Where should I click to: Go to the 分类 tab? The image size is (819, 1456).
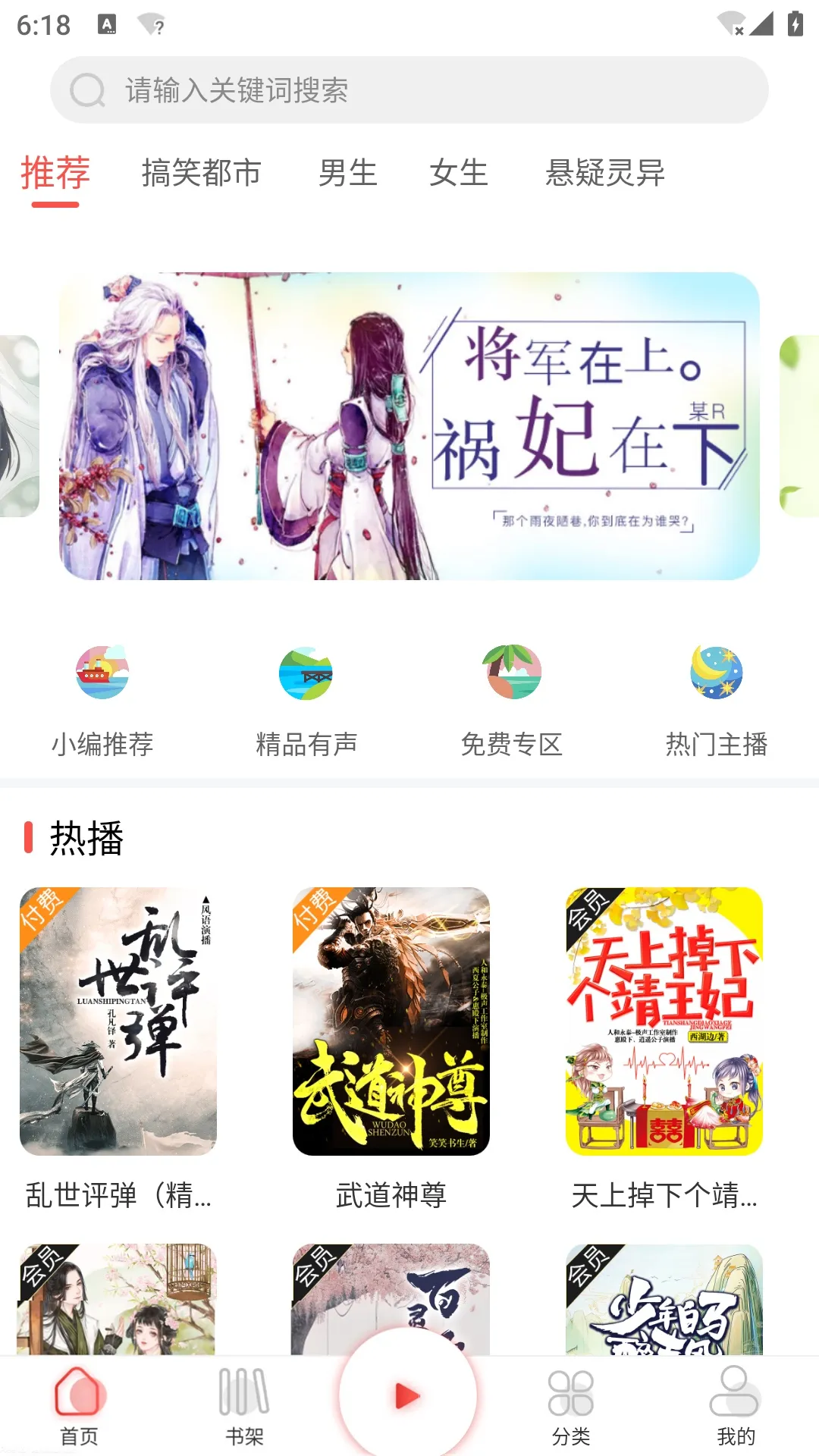click(x=571, y=1407)
